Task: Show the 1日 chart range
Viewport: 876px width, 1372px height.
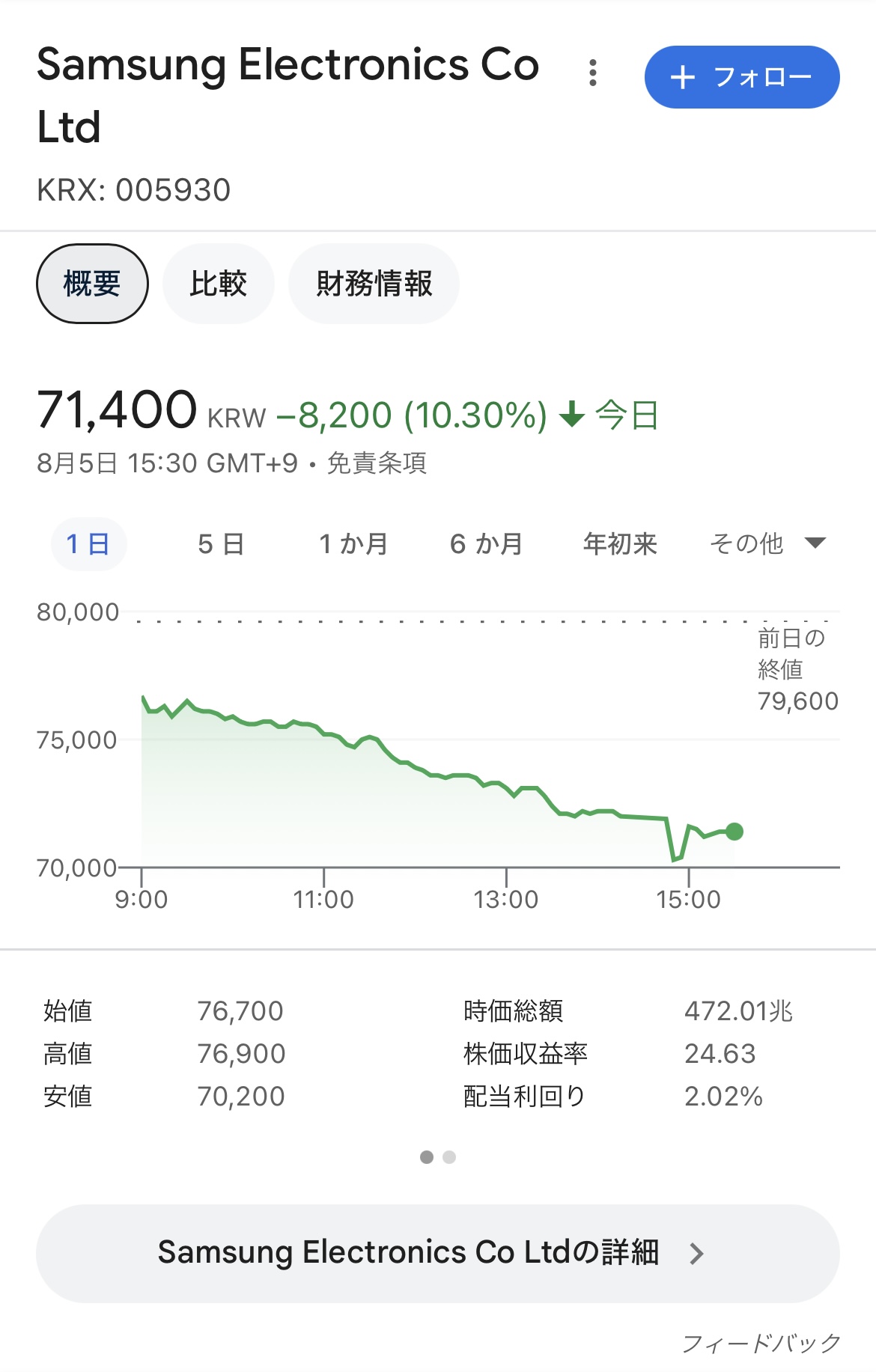Action: (x=88, y=544)
